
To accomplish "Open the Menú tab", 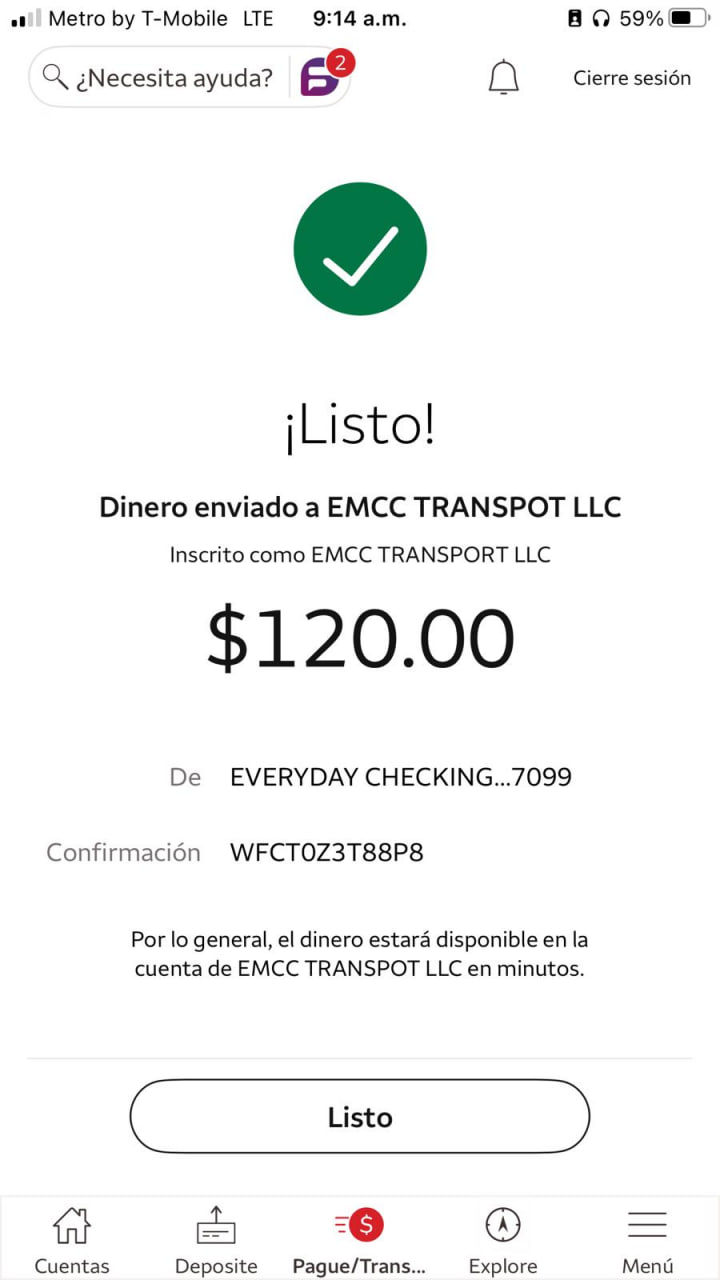I will click(x=647, y=1238).
